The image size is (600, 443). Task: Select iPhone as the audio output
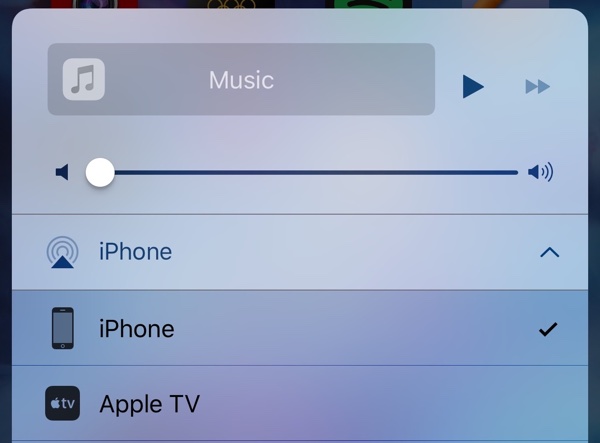tap(300, 329)
